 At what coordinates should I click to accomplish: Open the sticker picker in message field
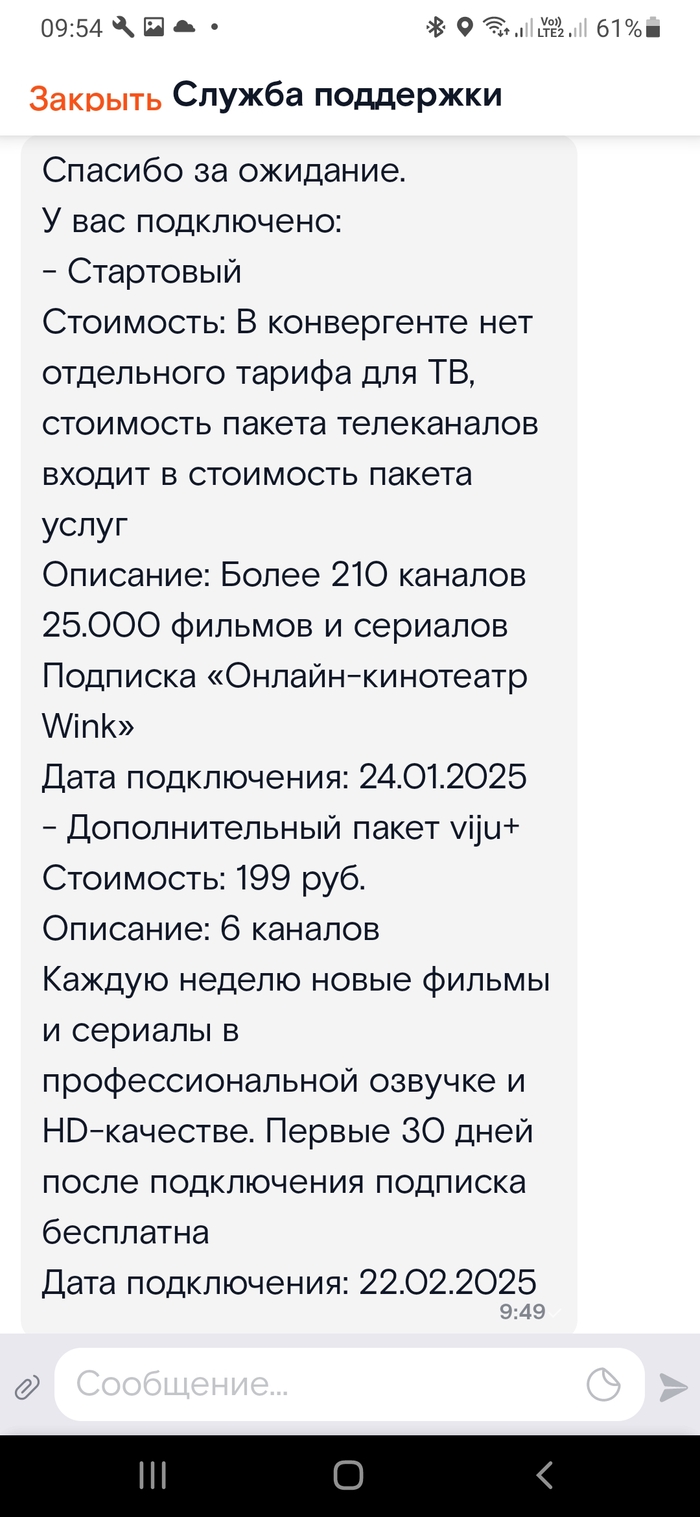pos(603,1384)
